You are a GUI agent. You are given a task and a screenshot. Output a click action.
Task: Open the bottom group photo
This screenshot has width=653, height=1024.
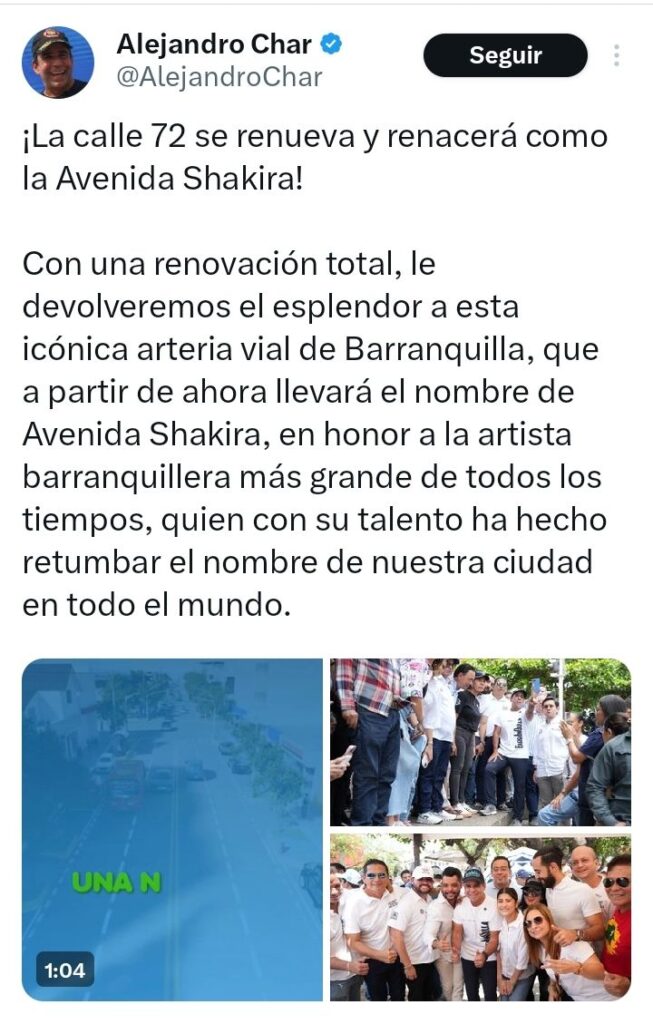(x=480, y=917)
